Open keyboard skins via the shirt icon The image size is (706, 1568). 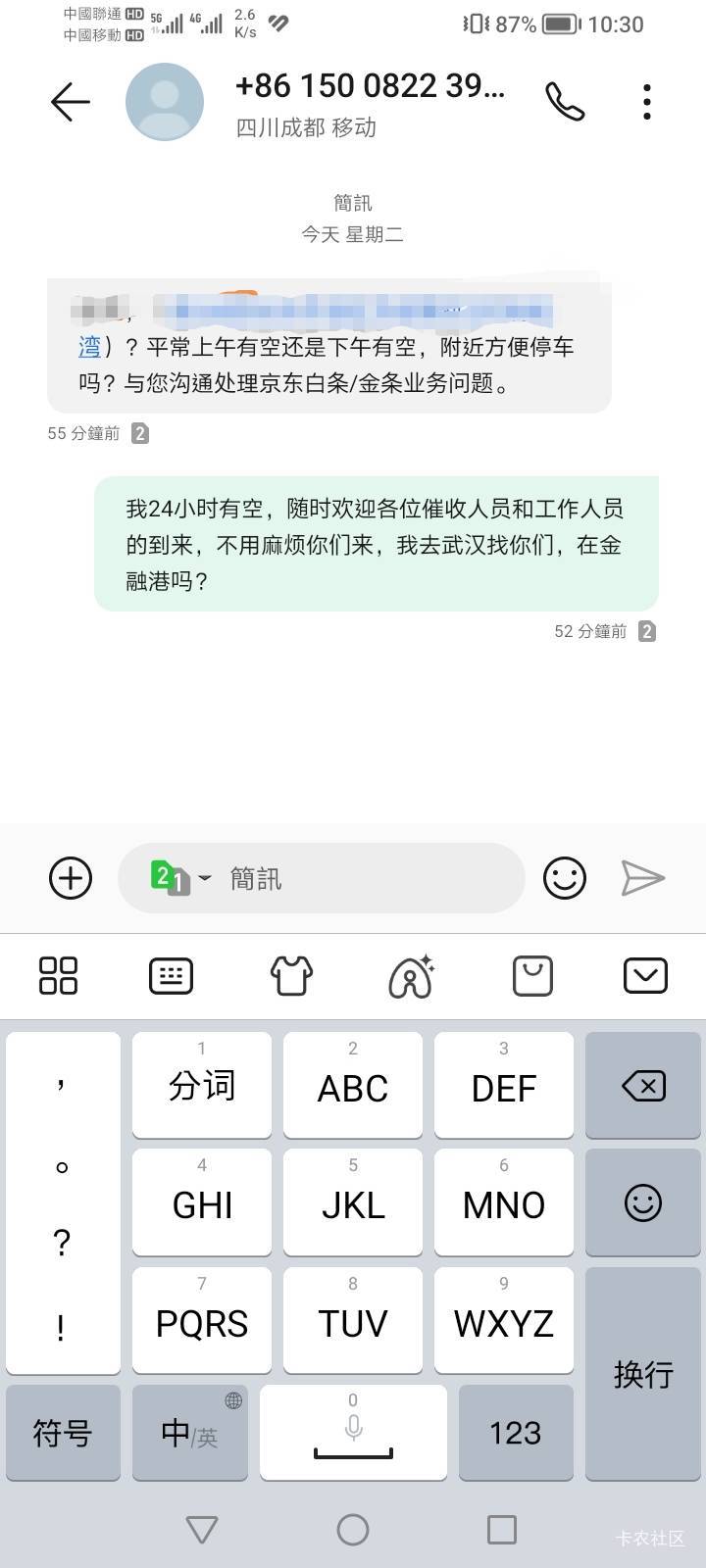point(291,975)
